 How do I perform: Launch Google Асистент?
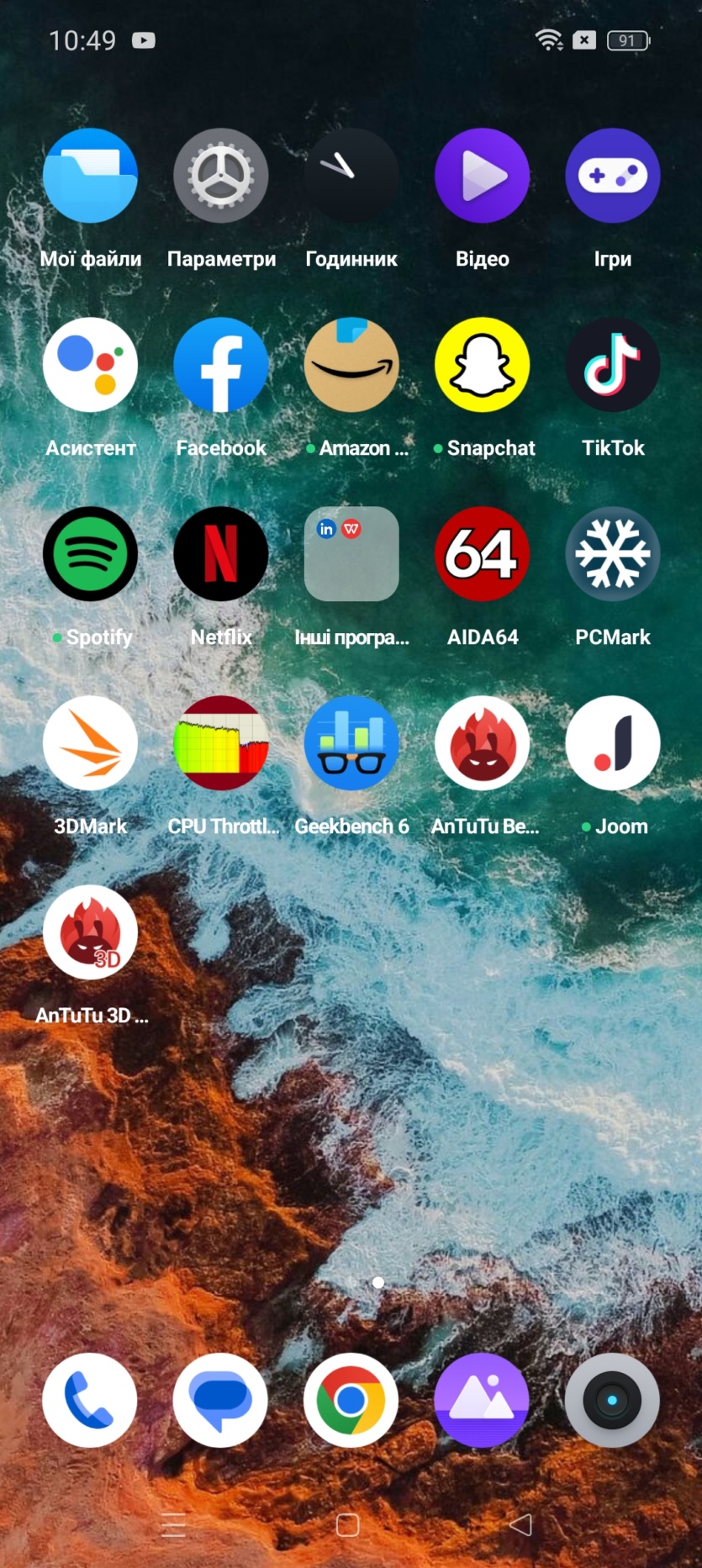(x=90, y=365)
